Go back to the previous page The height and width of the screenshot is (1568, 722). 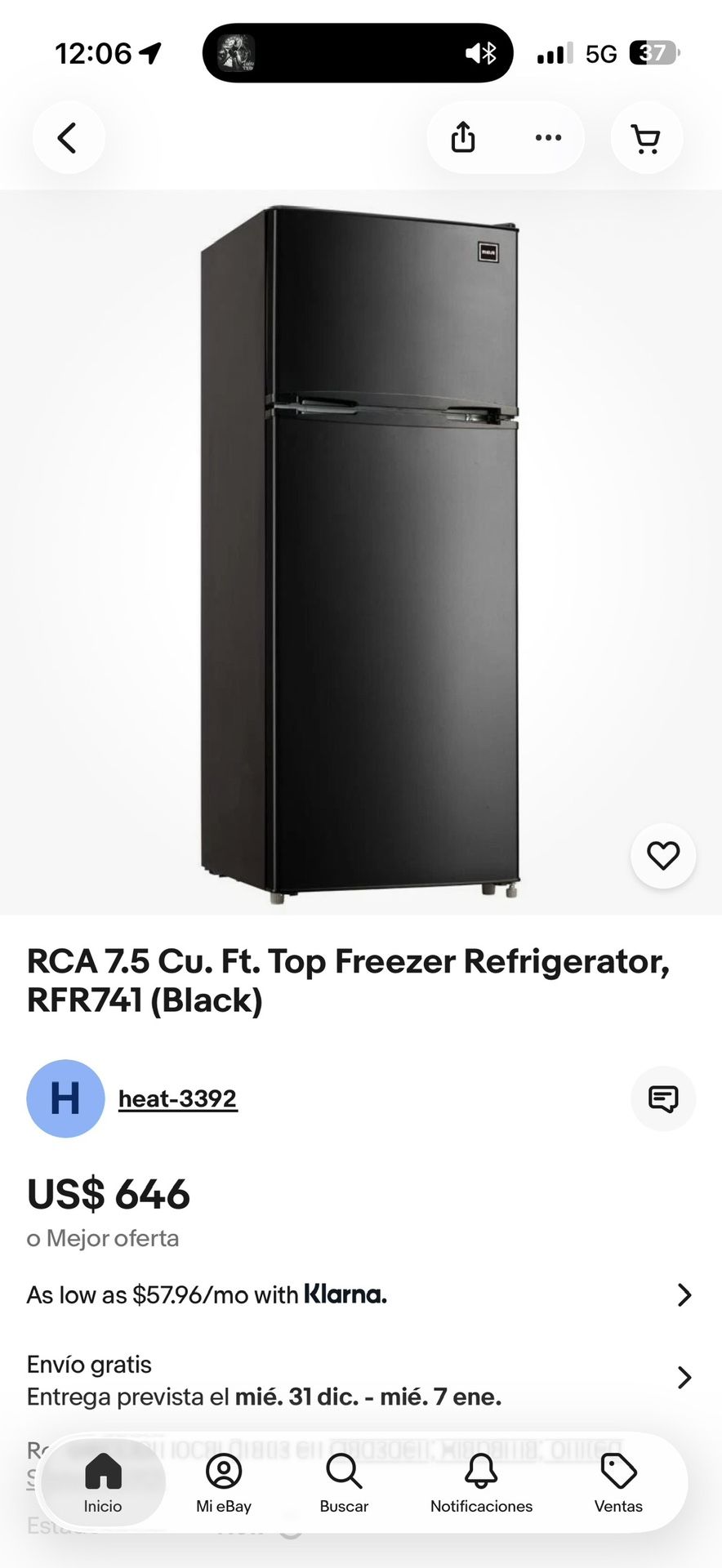[68, 138]
